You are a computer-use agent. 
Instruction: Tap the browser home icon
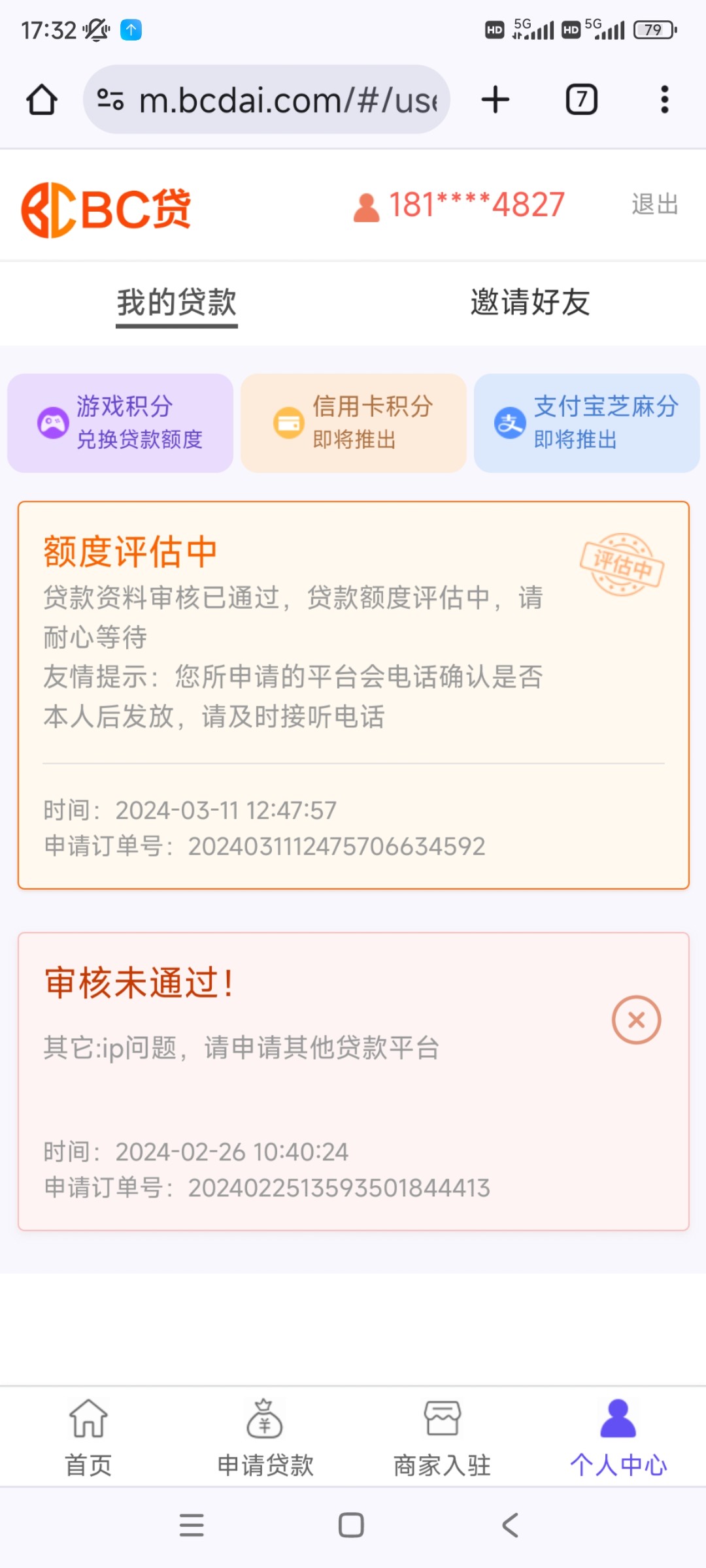point(42,100)
